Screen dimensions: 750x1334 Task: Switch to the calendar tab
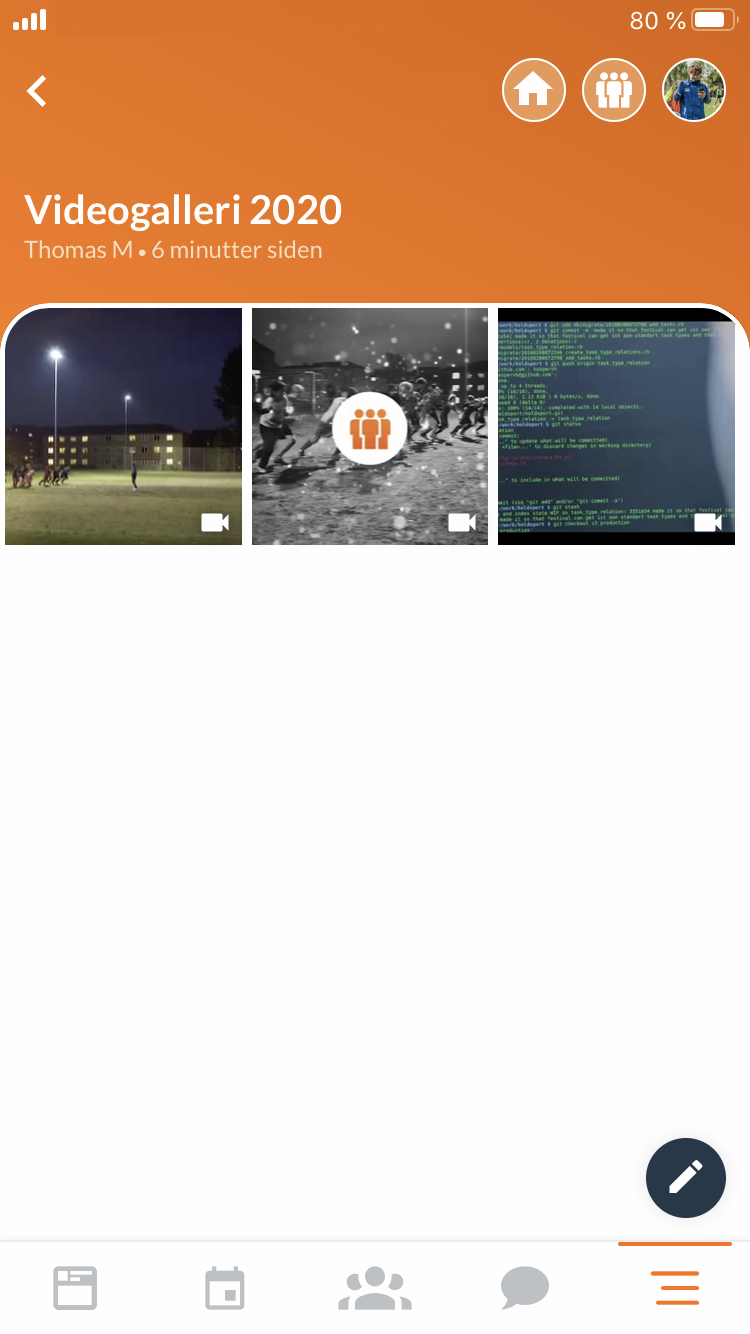point(225,1288)
